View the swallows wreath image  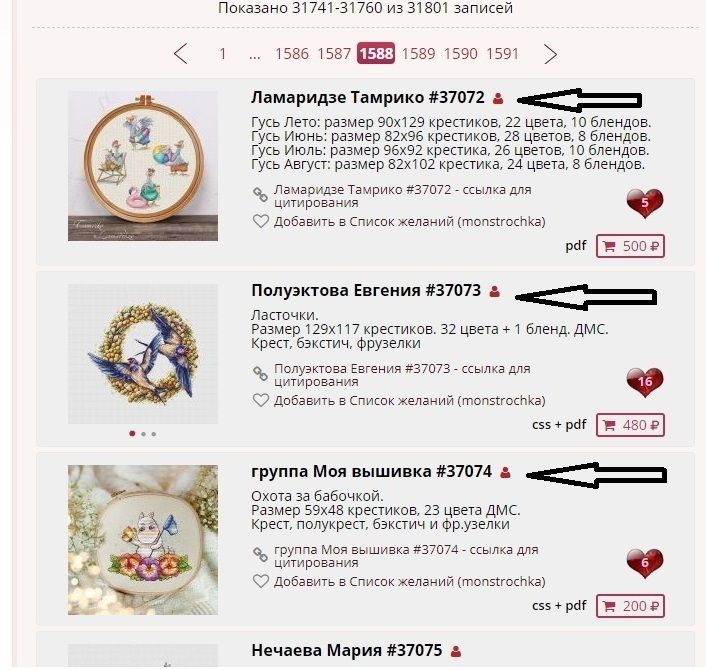coord(143,355)
